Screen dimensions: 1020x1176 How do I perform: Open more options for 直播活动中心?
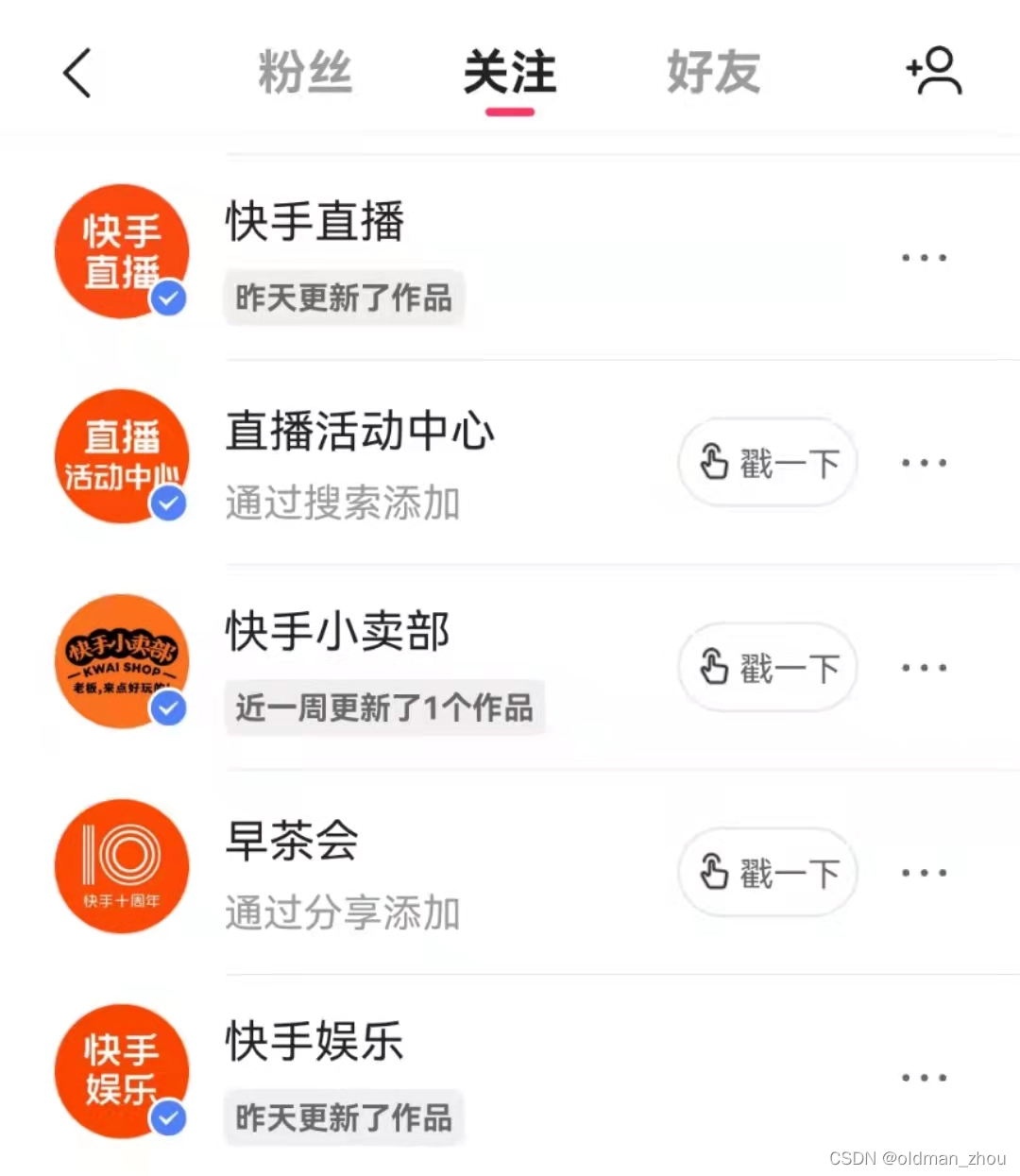[x=923, y=463]
